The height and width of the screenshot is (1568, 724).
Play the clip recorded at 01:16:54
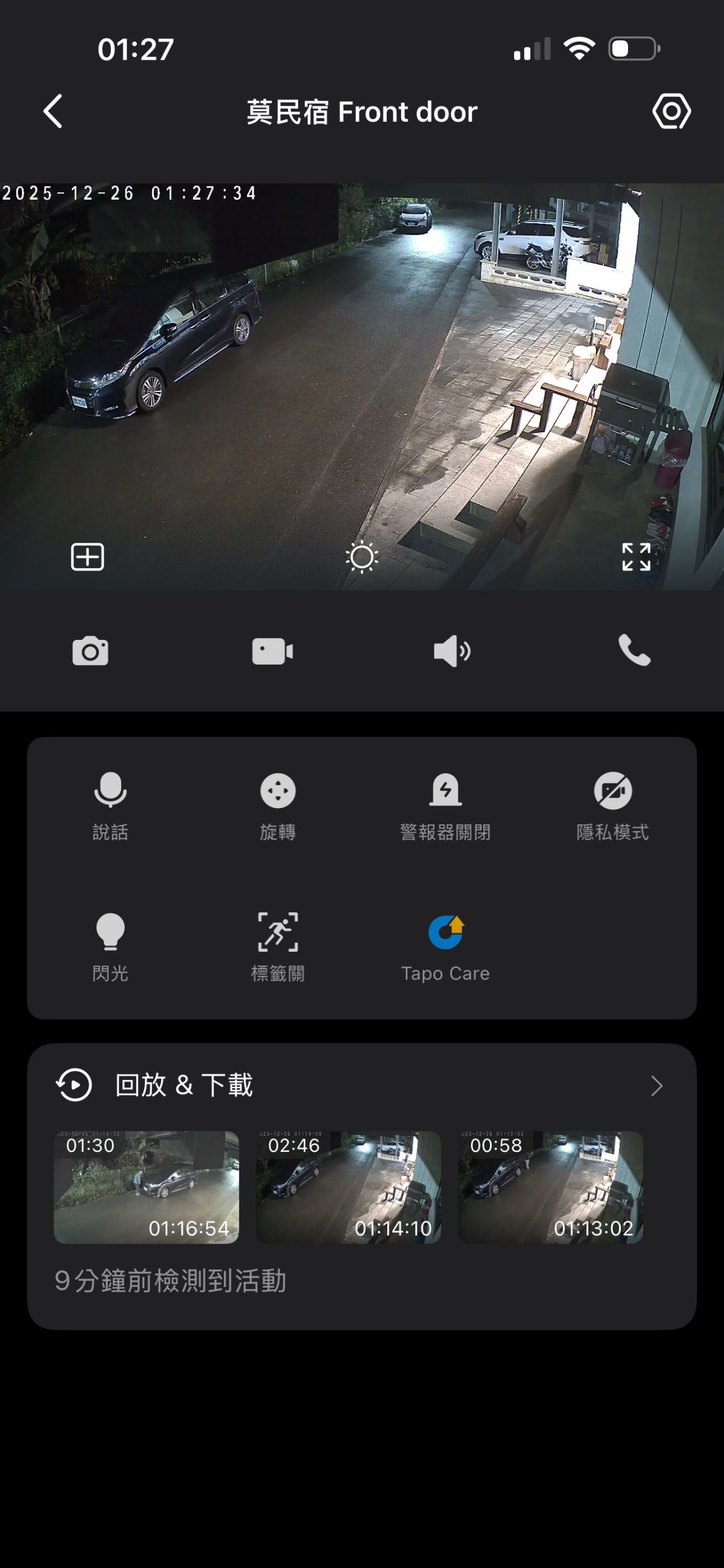146,1187
